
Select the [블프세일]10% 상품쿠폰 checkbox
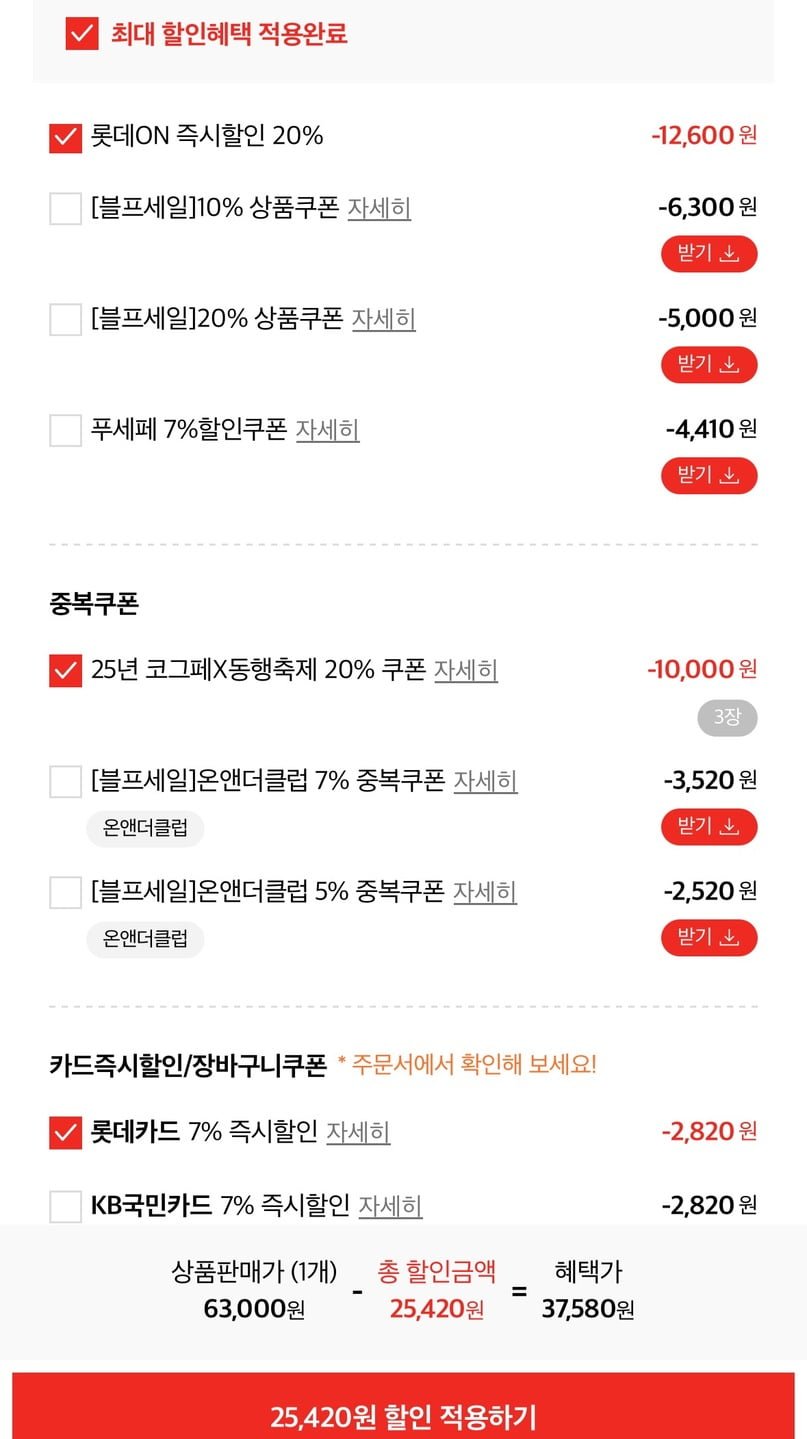(65, 209)
